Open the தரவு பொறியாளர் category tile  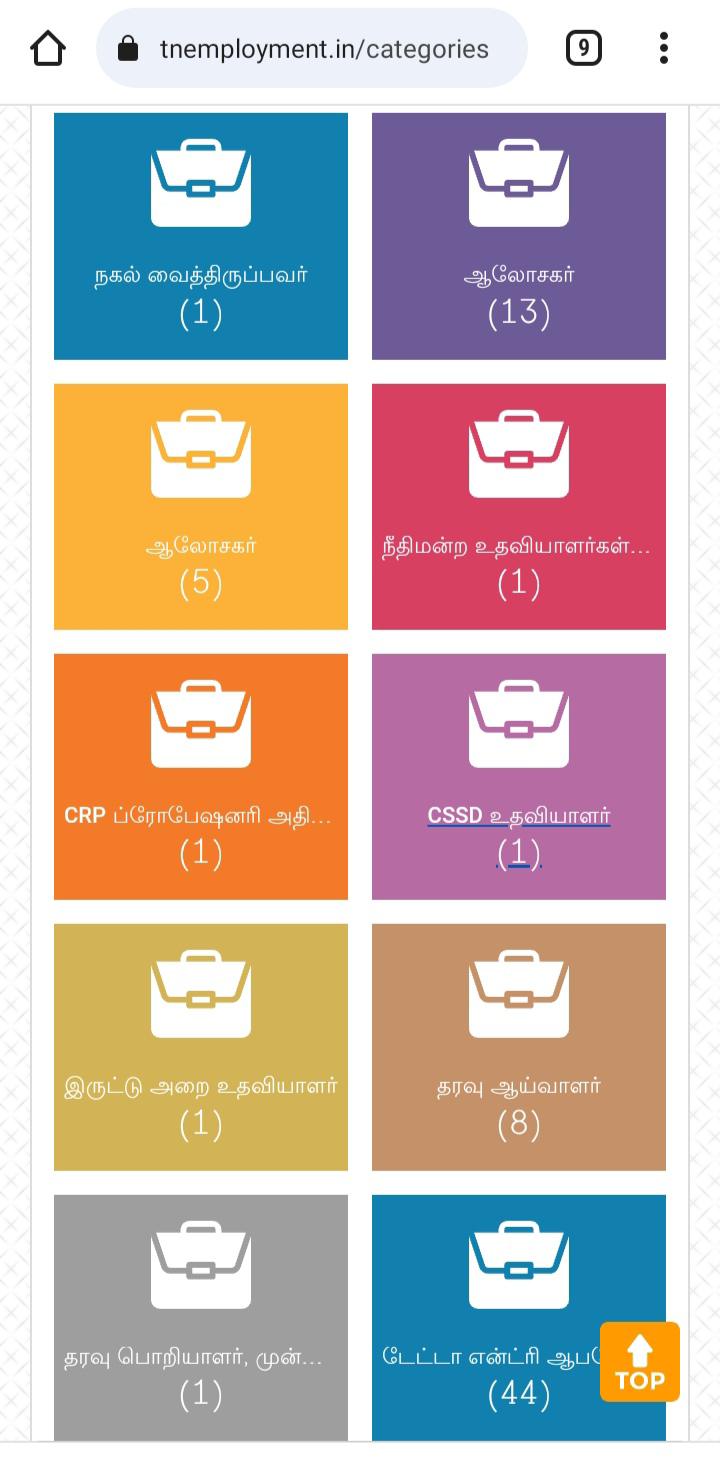tap(201, 1316)
